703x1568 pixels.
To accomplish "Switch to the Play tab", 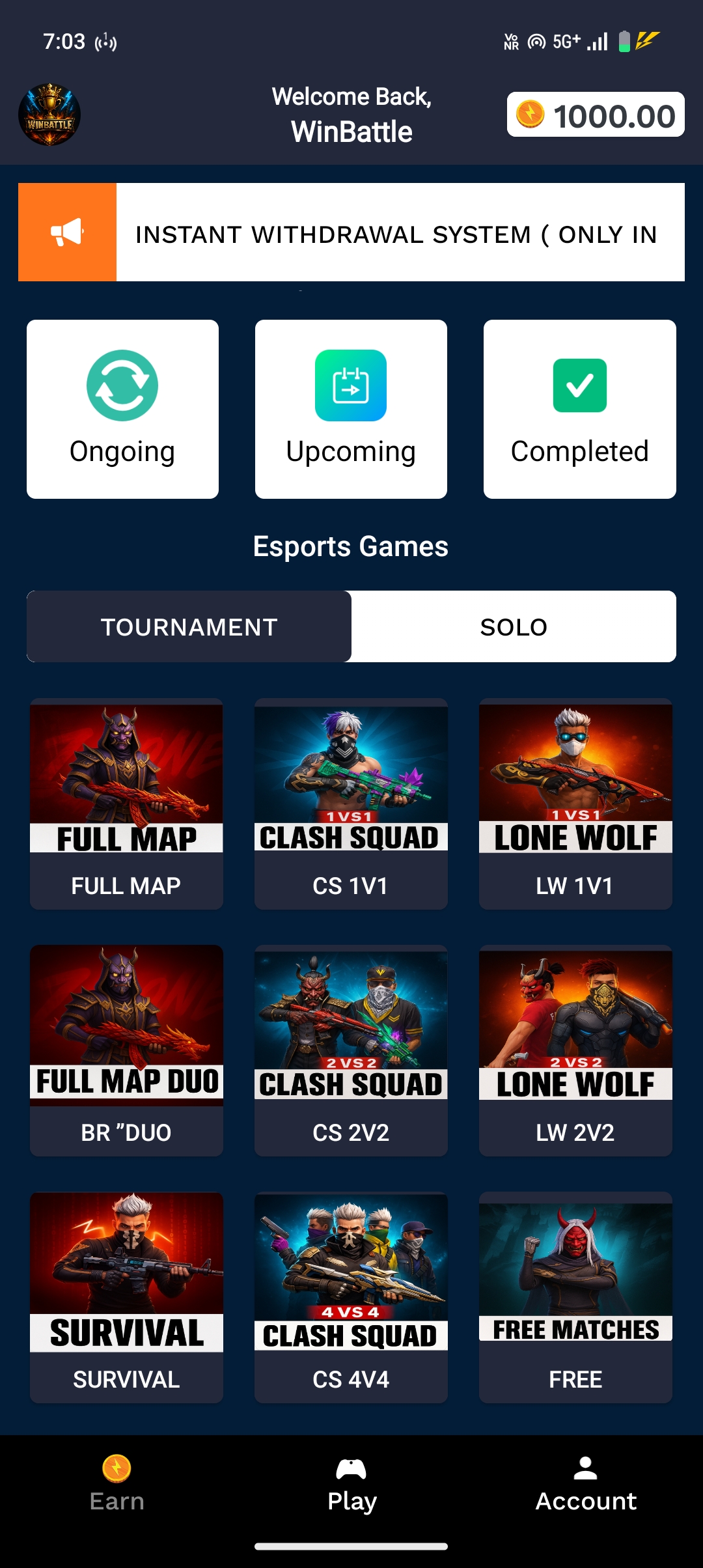I will point(351,1485).
